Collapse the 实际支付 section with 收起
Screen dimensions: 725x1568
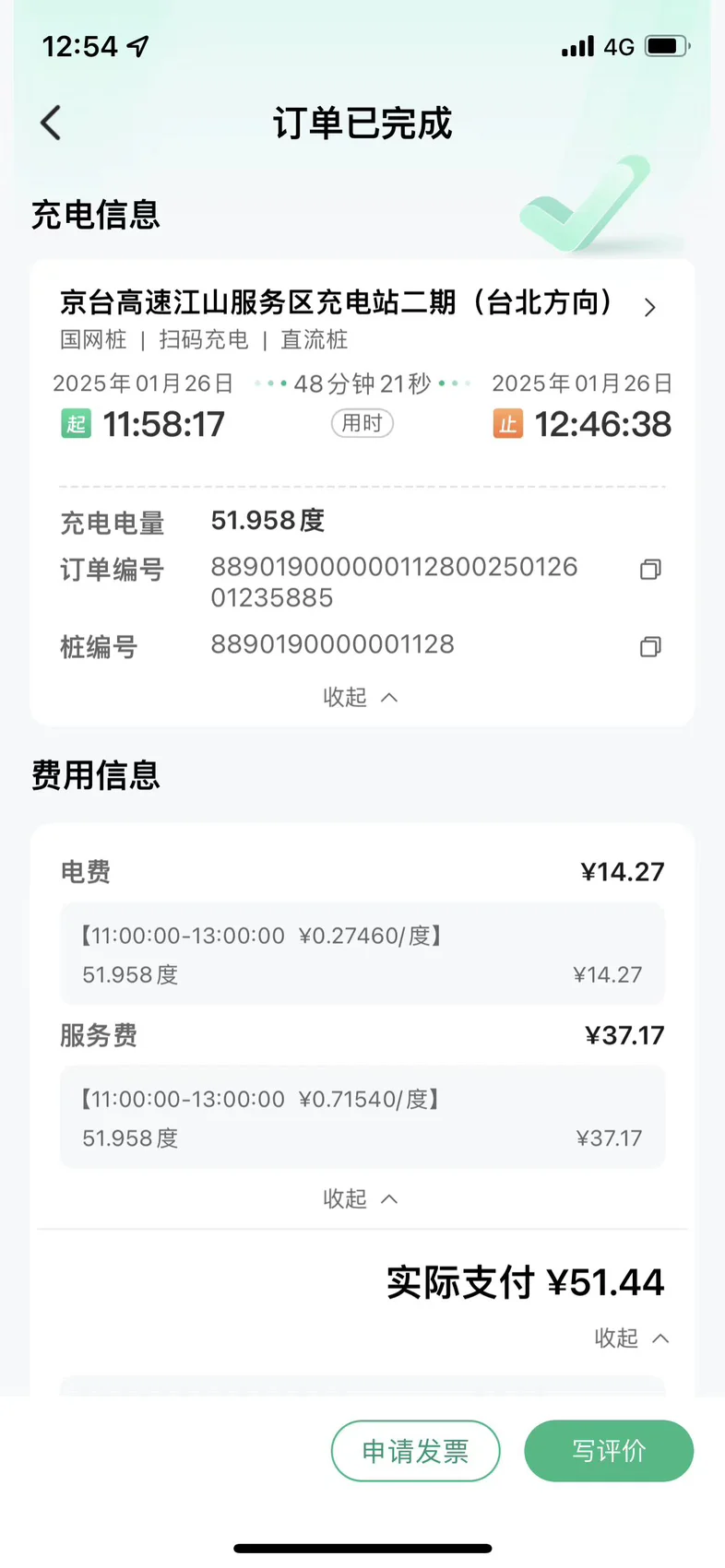632,1338
